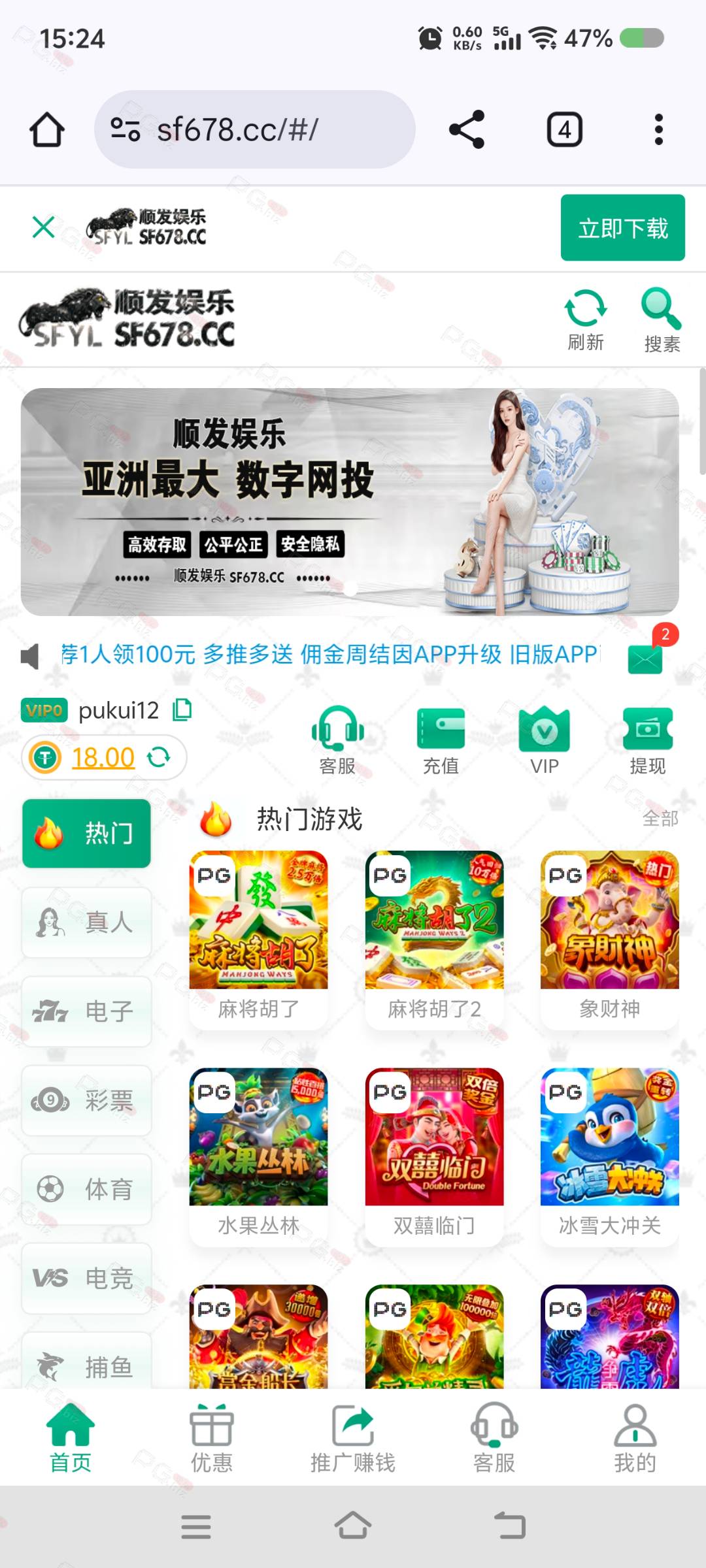This screenshot has width=706, height=1568.
Task: Open 提现 withdrawal
Action: pos(647,740)
